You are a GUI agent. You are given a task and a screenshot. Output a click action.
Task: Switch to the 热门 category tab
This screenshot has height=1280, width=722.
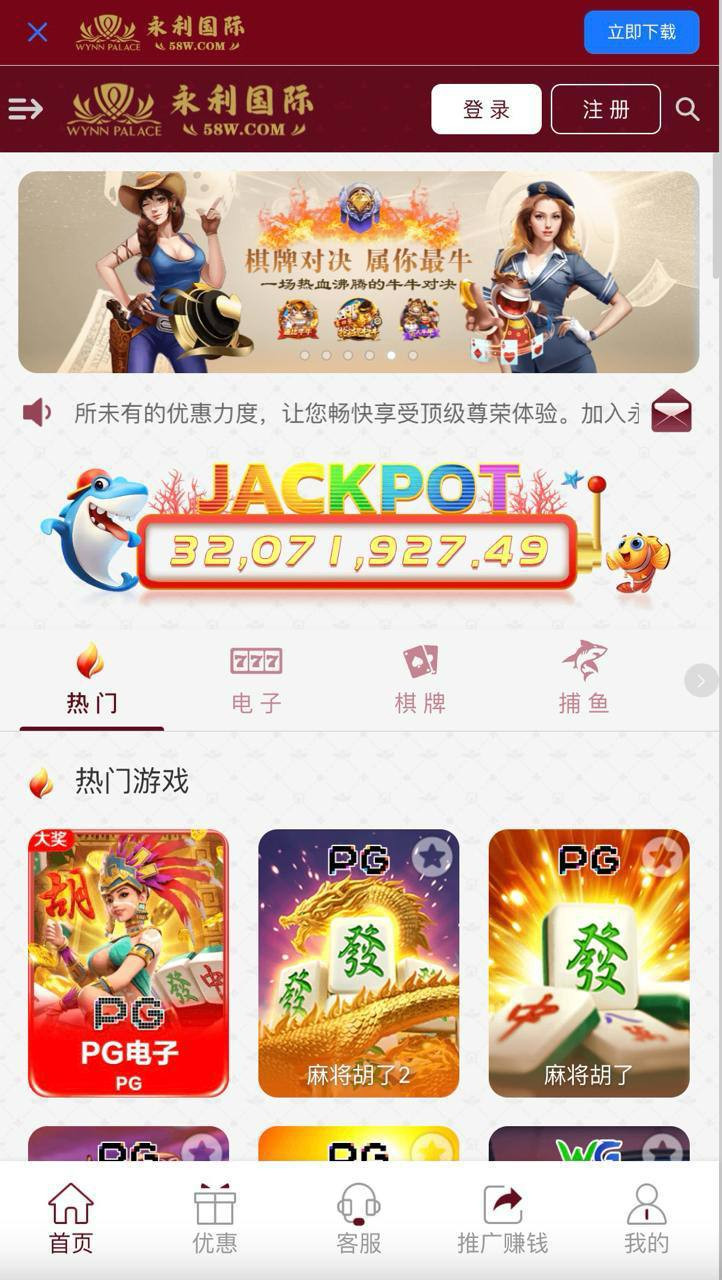point(91,679)
